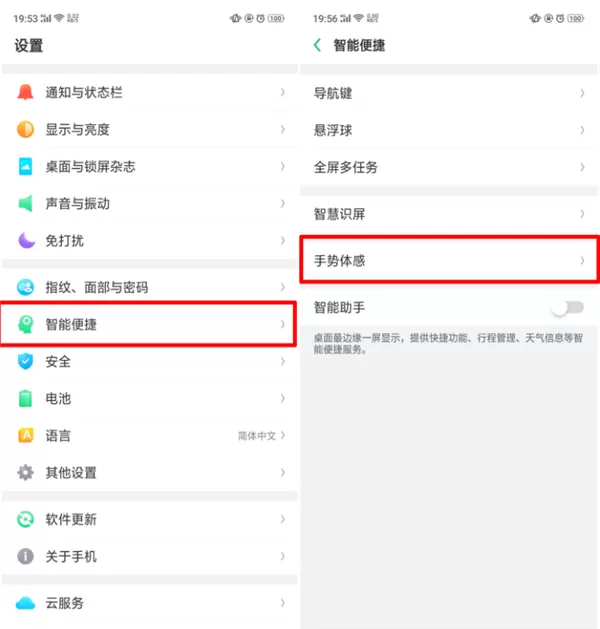600x629 pixels.
Task: Open 桌面与锁屏杂志 settings
Action: pos(149,166)
